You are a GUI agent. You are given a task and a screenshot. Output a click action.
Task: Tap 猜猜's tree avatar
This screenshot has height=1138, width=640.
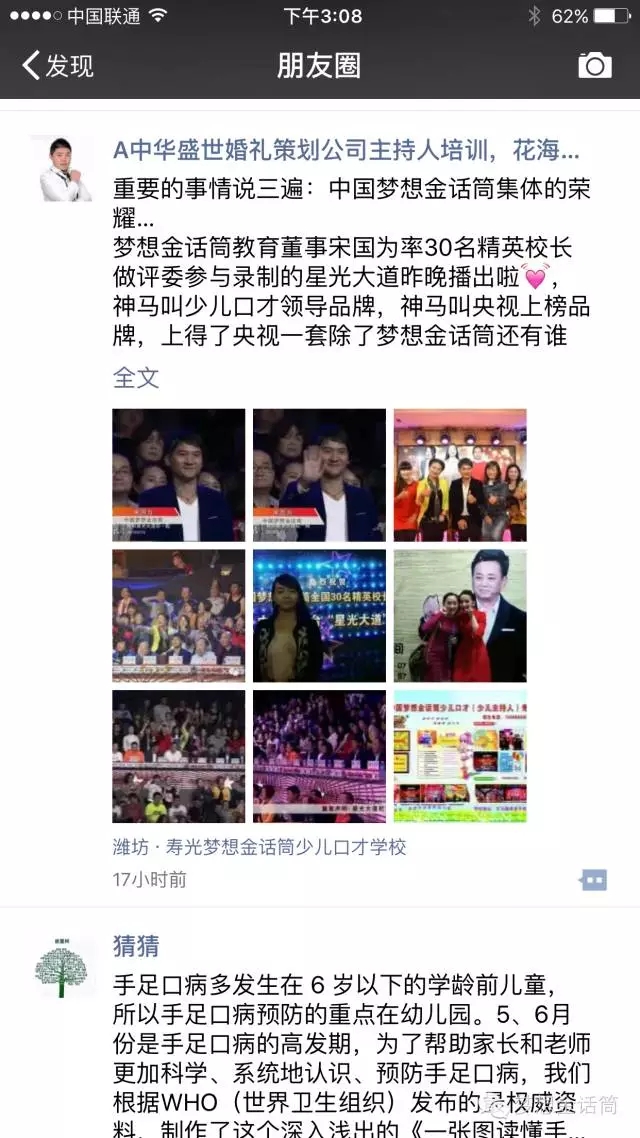click(61, 966)
